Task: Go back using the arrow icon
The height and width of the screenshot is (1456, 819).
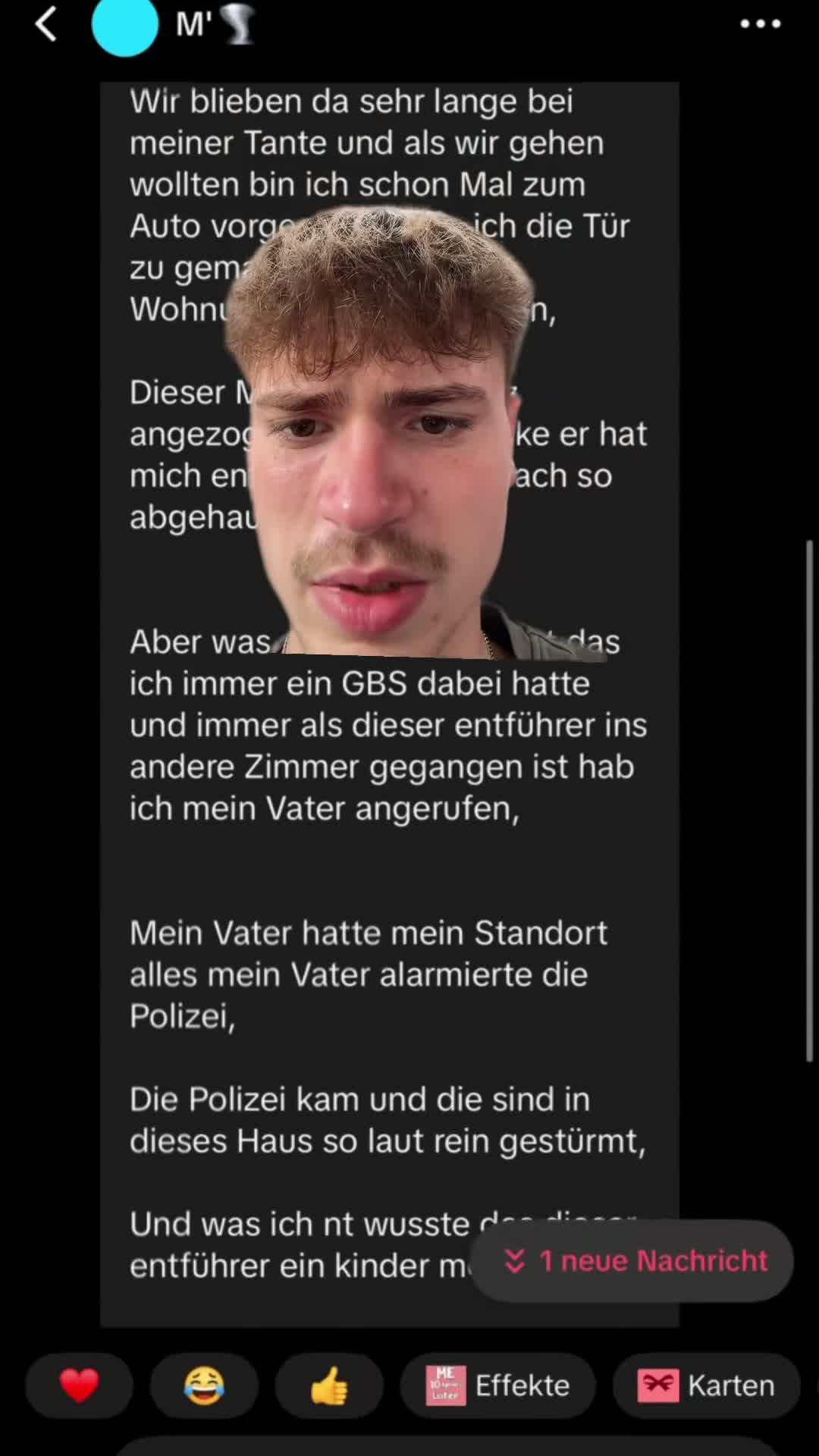Action: coord(46,24)
